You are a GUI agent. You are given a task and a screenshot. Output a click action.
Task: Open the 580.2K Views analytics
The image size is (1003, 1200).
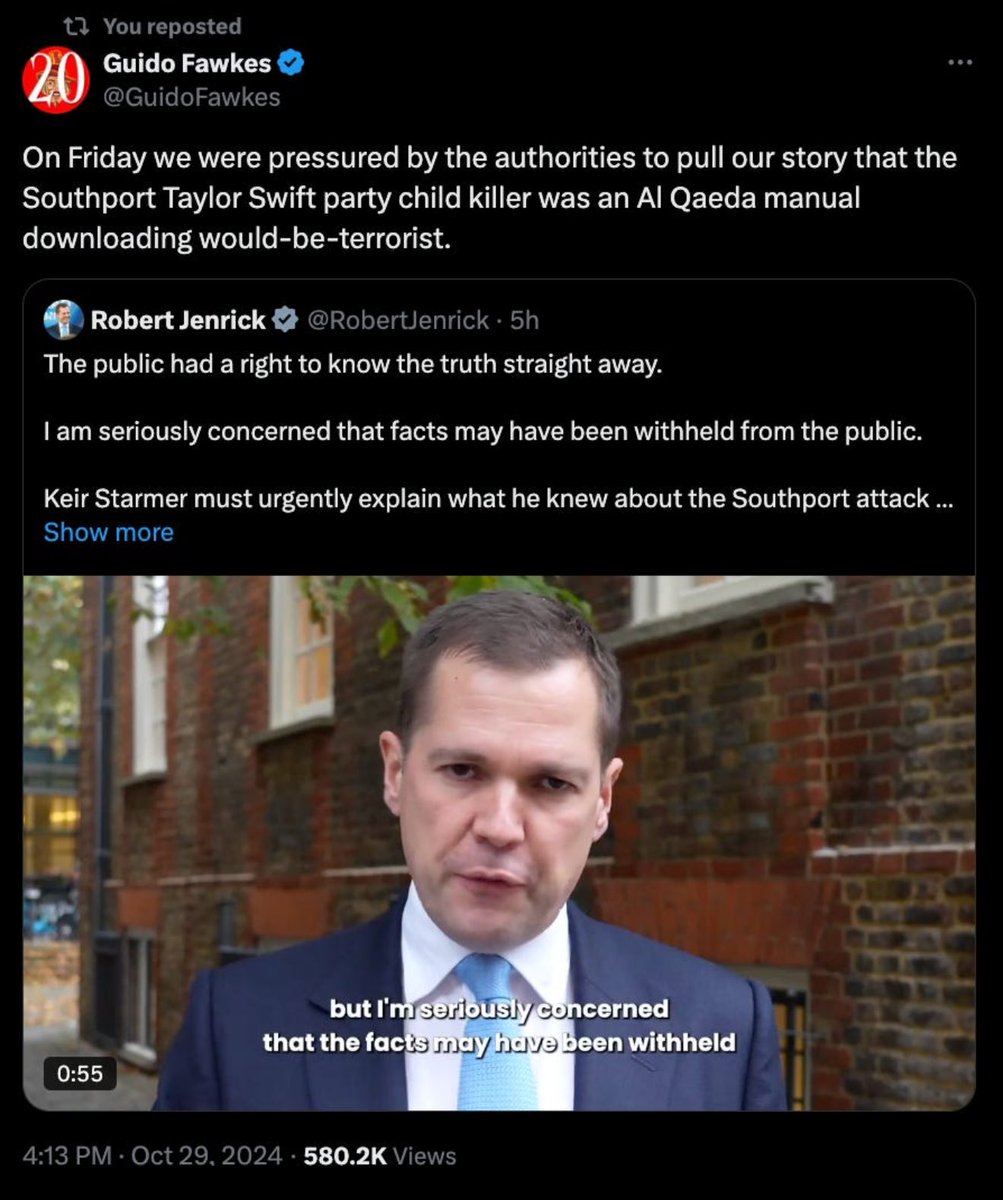[x=379, y=1156]
